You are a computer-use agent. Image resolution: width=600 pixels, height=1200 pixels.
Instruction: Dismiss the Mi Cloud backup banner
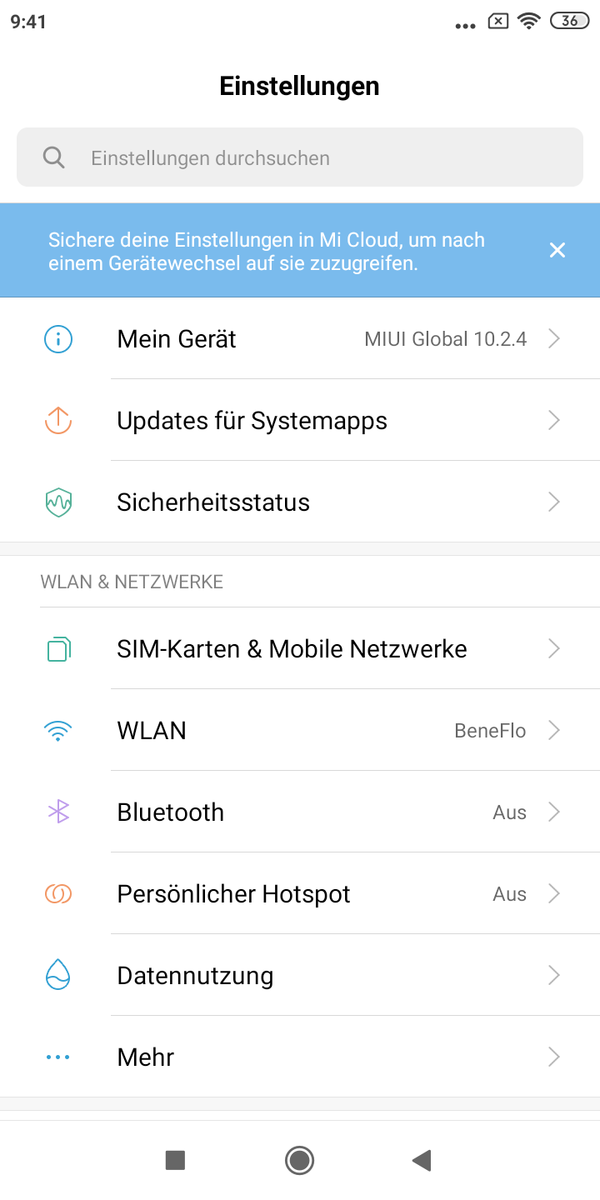coord(557,250)
